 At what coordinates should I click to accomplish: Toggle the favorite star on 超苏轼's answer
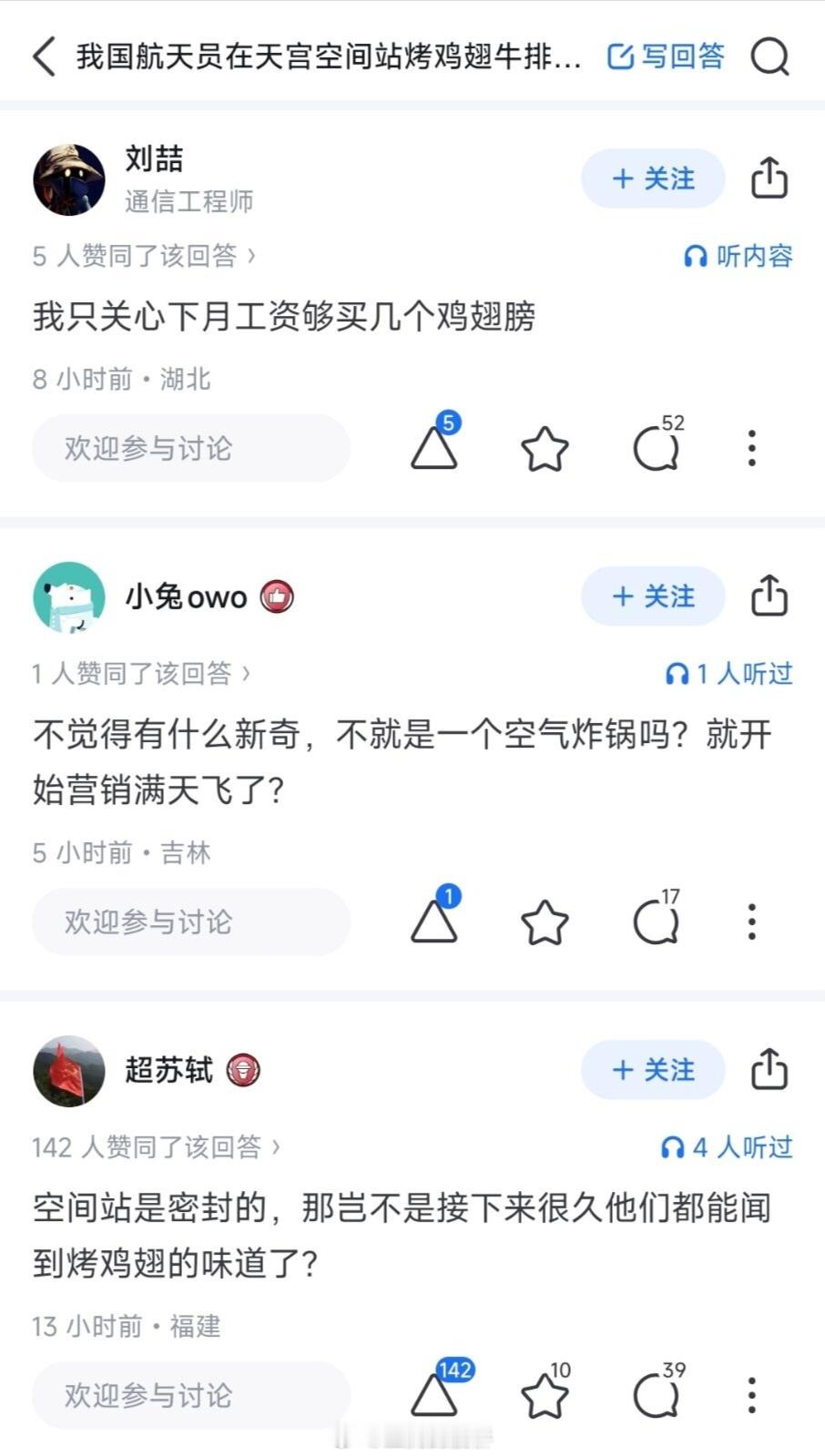(x=545, y=1394)
